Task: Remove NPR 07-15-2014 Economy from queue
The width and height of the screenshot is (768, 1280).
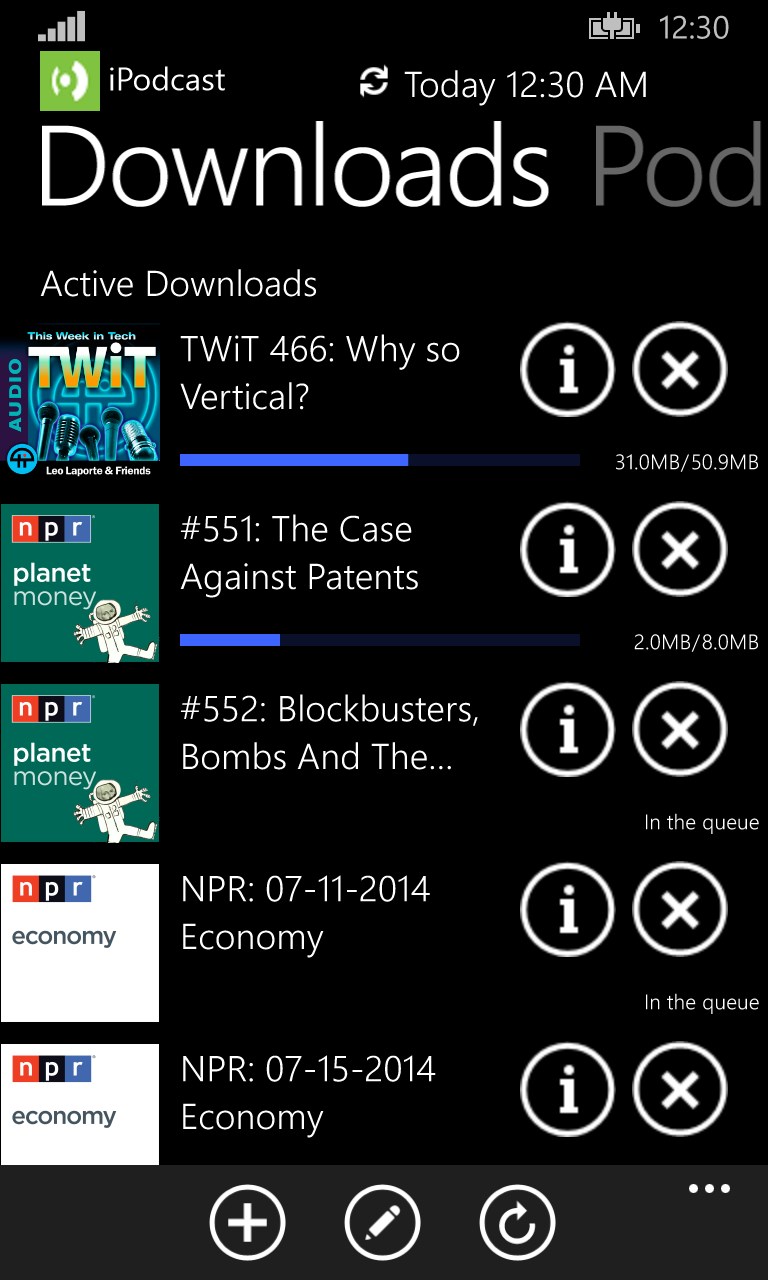Action: coord(679,1089)
